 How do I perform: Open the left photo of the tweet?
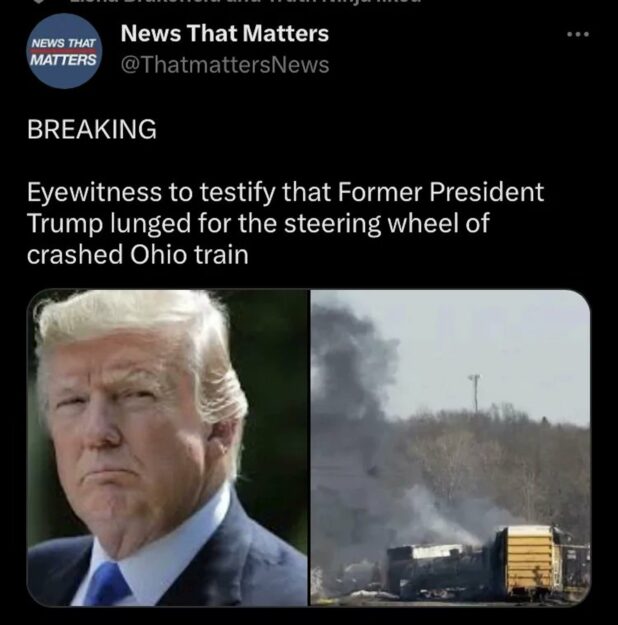click(167, 447)
